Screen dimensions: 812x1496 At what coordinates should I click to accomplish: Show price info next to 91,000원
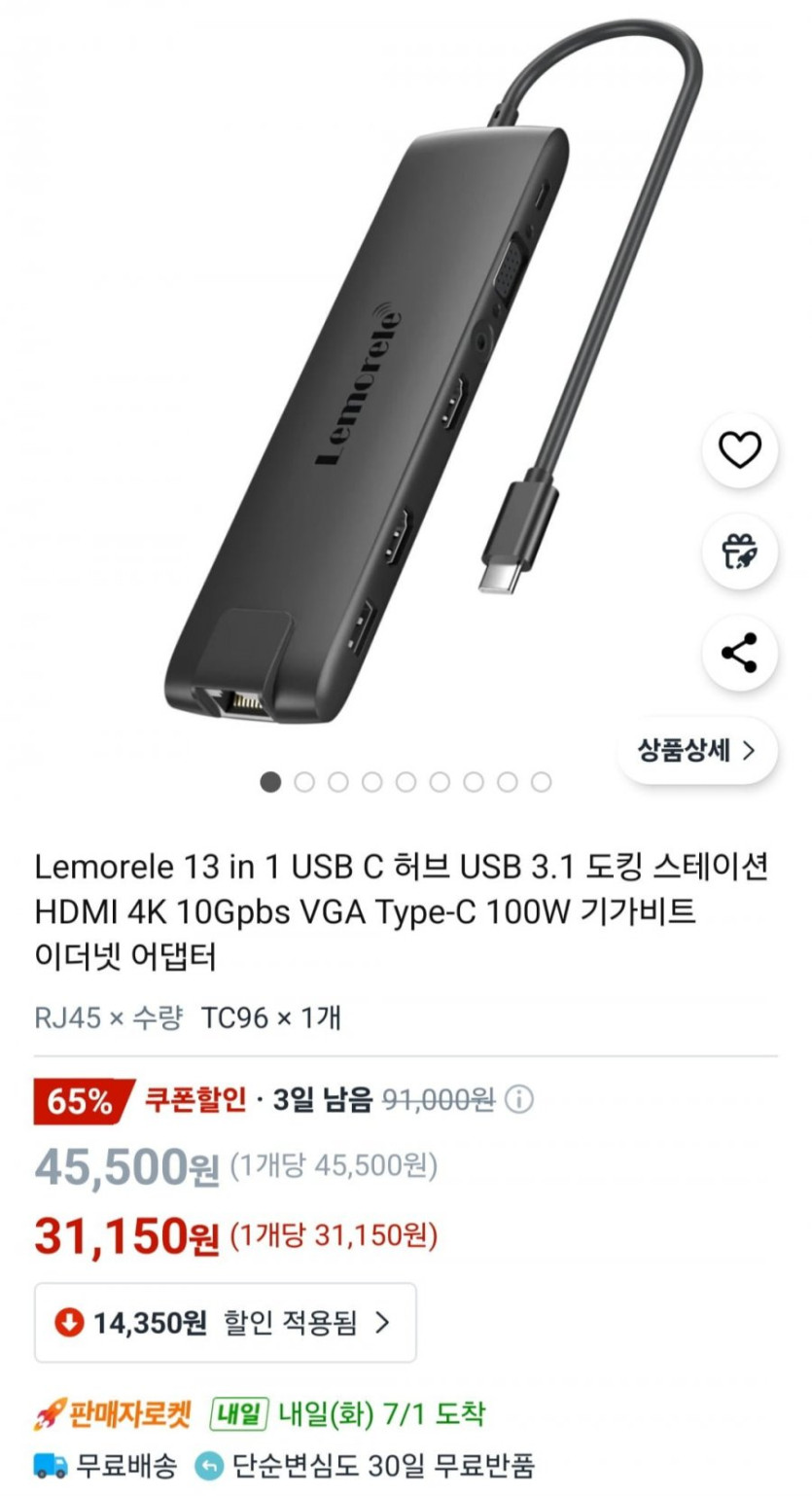[521, 1100]
